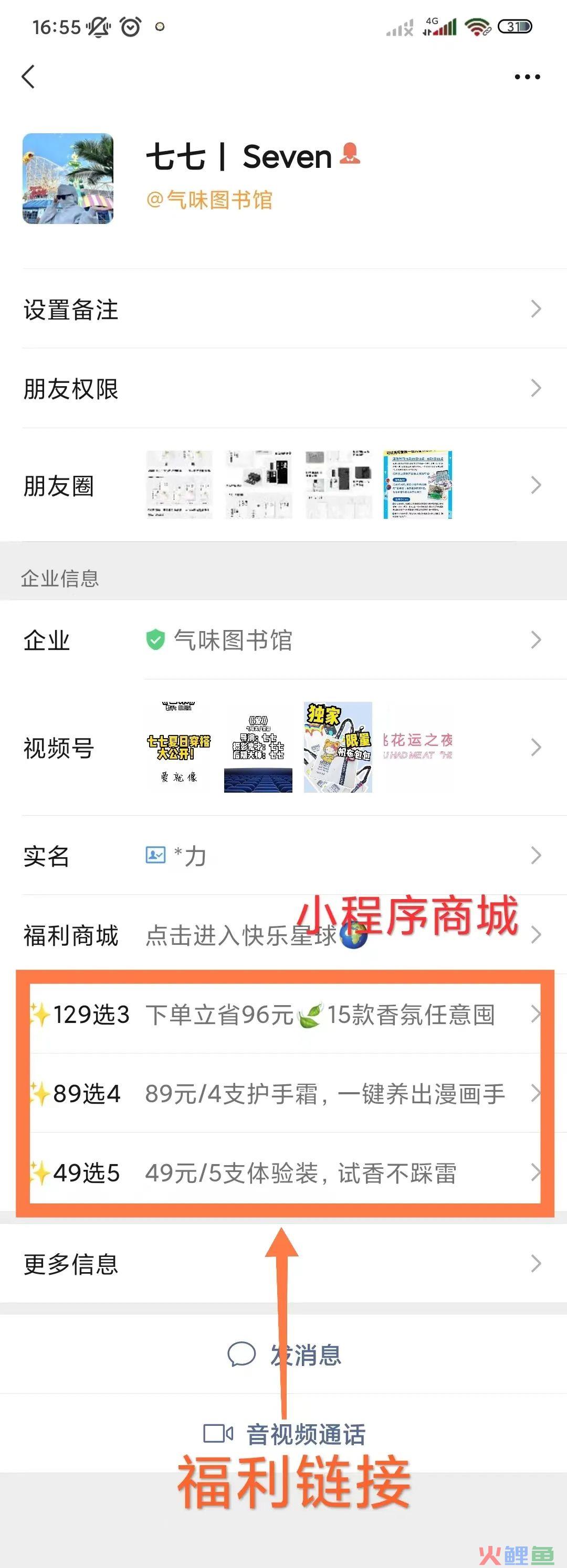Go back using the top-left arrow

tap(28, 77)
